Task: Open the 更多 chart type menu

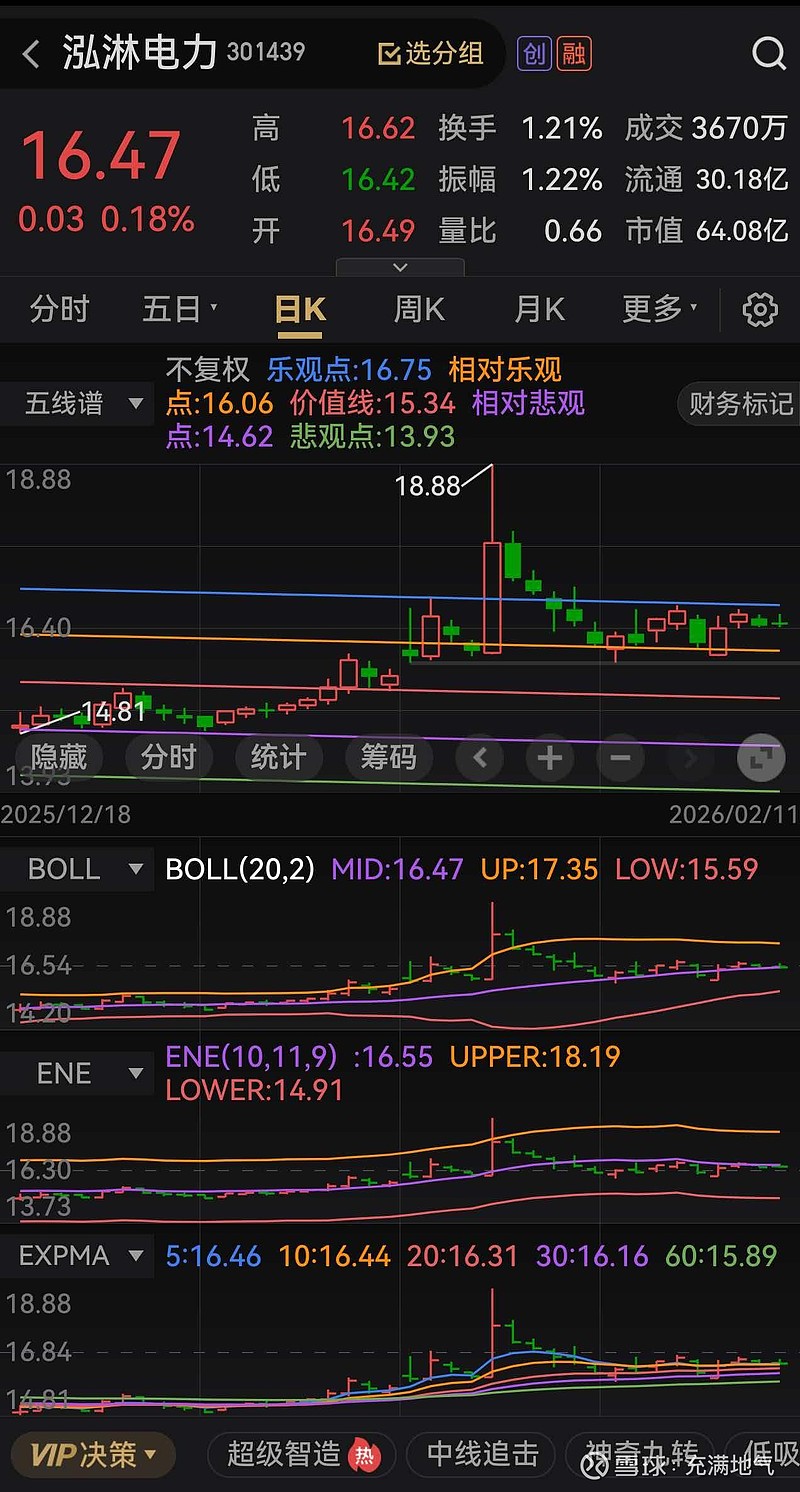Action: click(x=657, y=310)
